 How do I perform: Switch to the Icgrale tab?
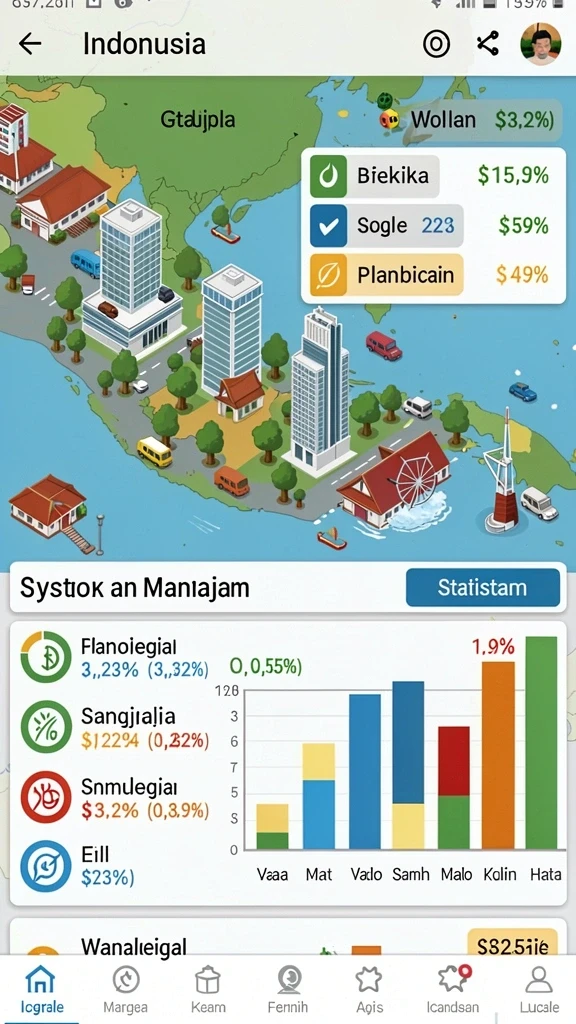[x=40, y=989]
